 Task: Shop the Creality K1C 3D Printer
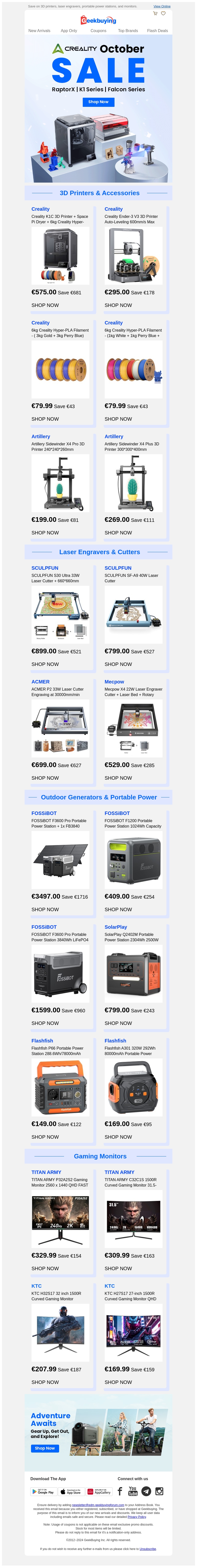[x=45, y=305]
